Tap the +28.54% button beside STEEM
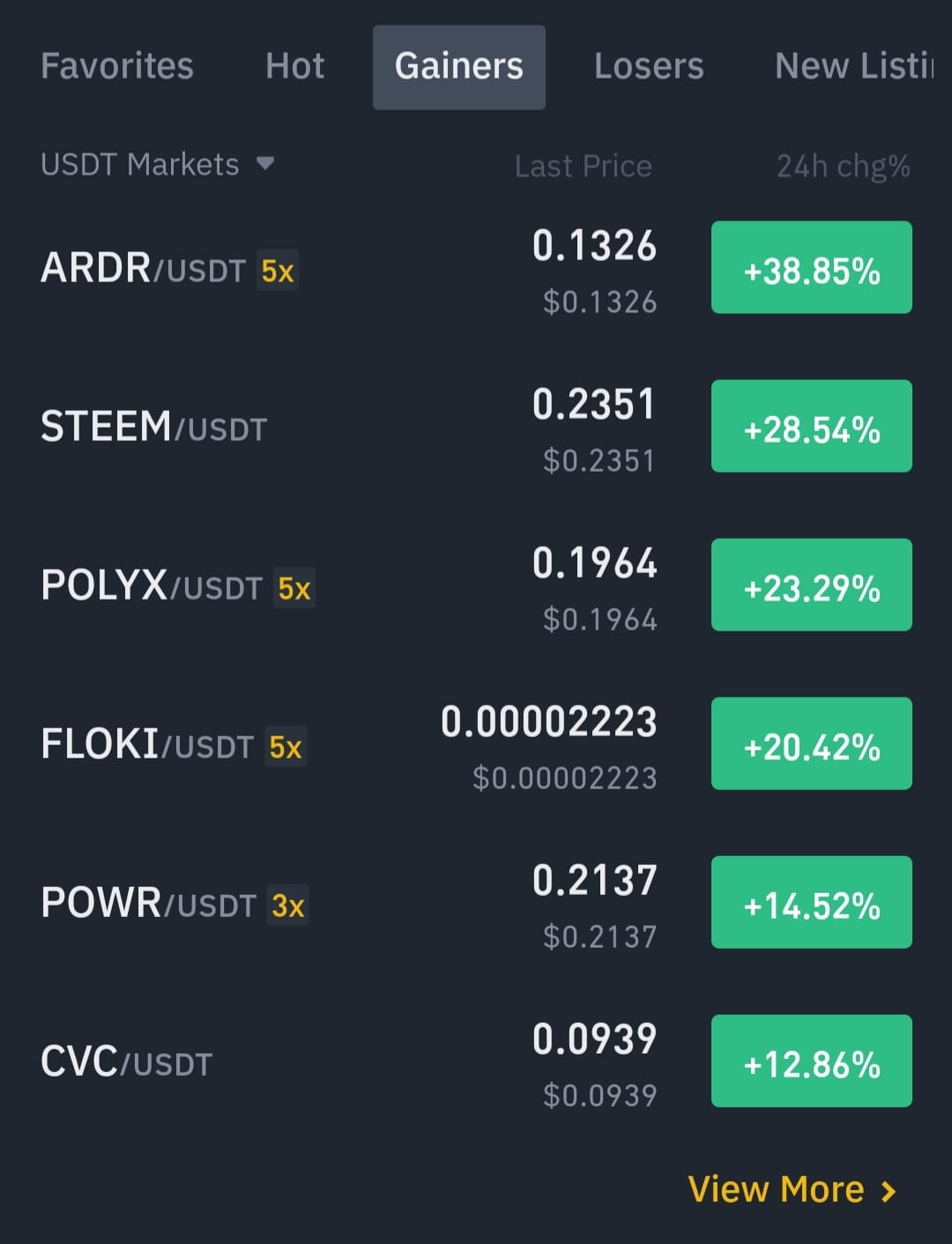Viewport: 952px width, 1244px height. 811,426
